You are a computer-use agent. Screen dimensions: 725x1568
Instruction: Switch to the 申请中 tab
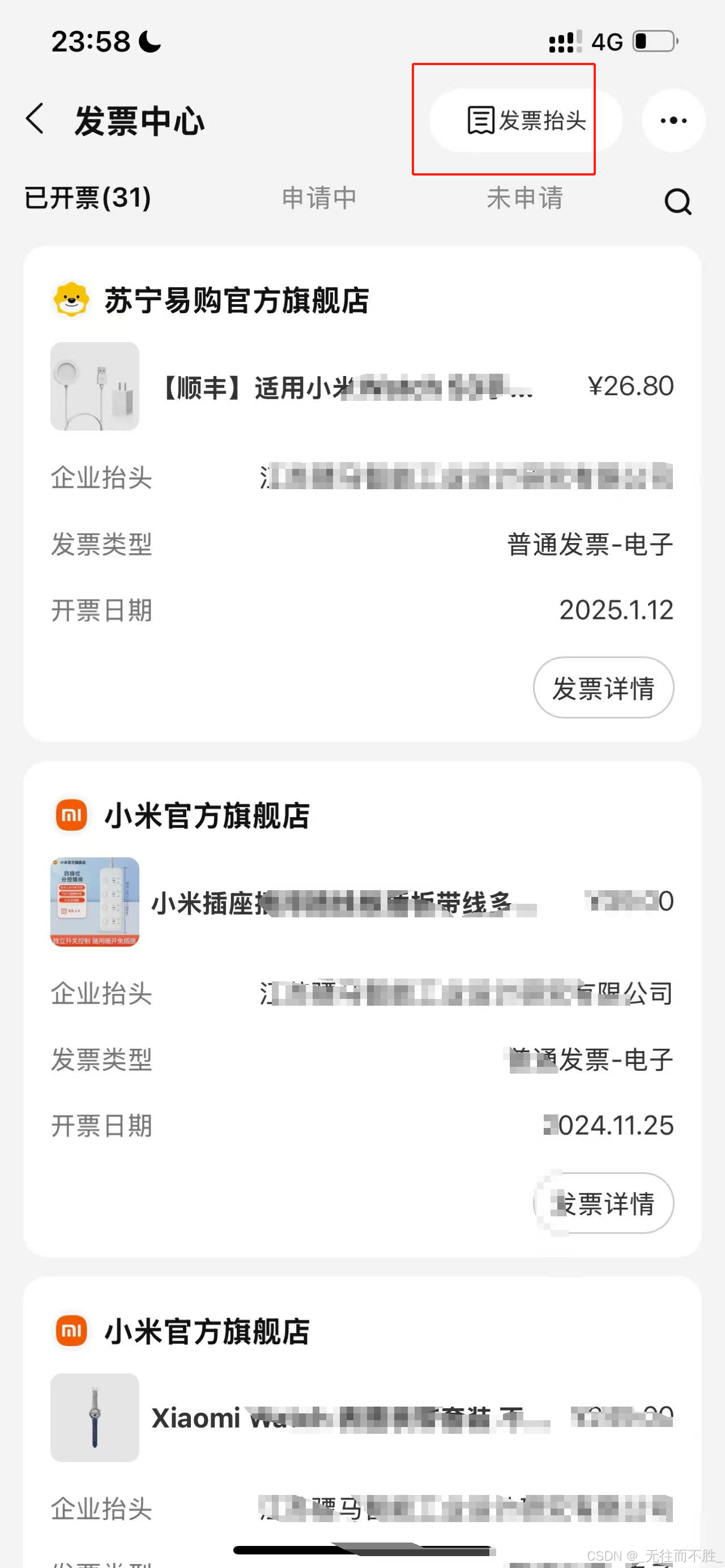point(319,198)
